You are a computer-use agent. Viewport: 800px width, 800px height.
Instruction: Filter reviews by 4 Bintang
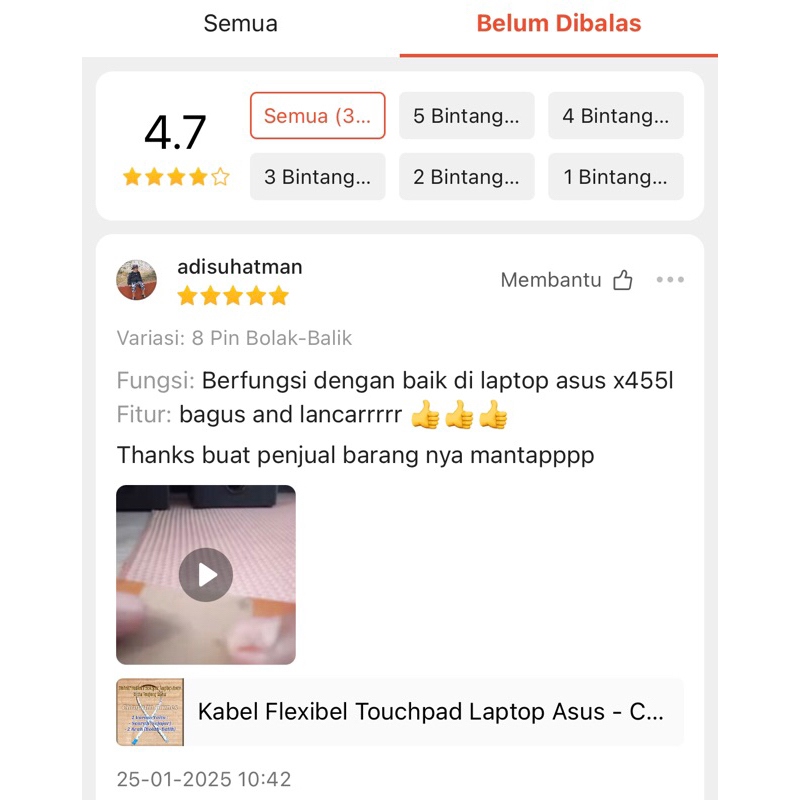tap(615, 116)
